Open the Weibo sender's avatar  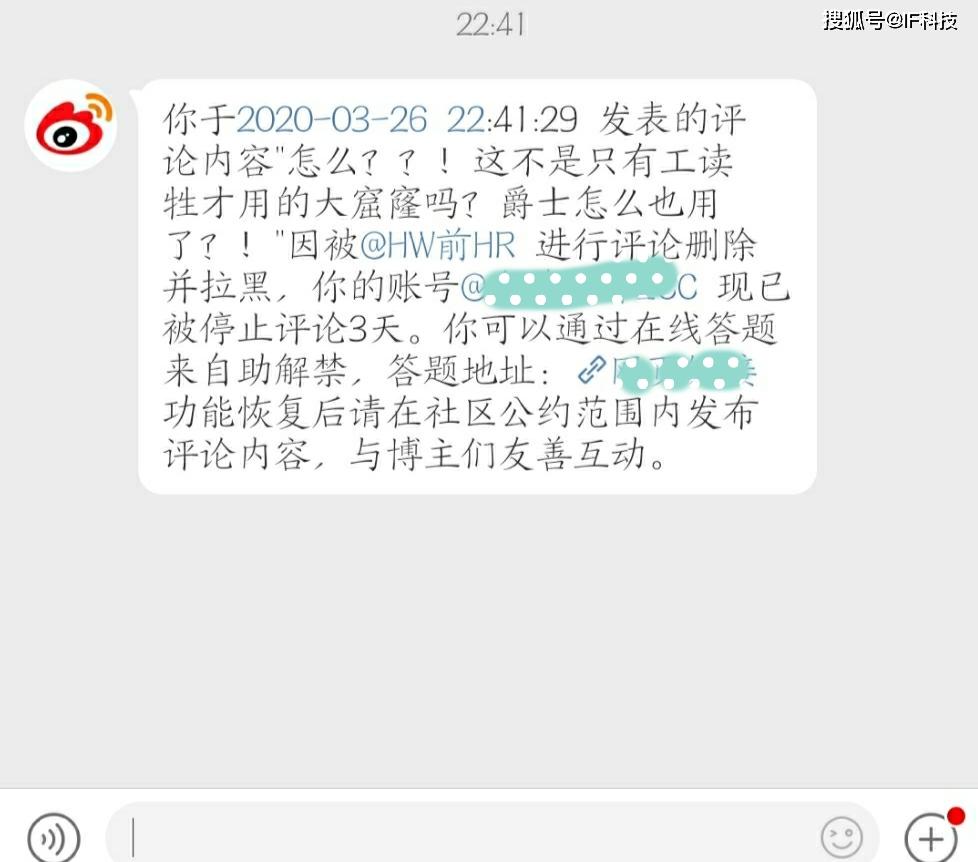tap(70, 126)
